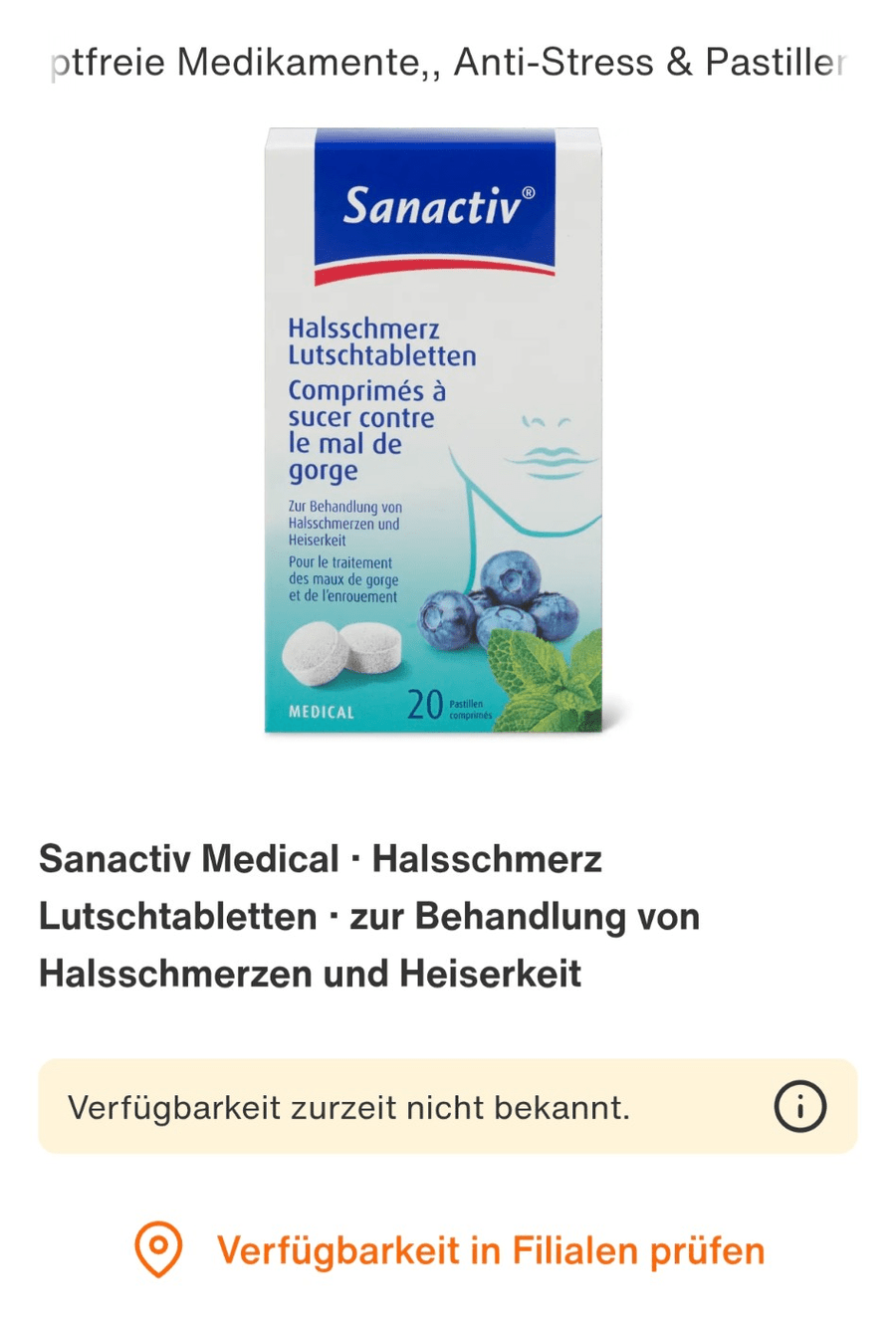Open info icon beside availability notice

click(799, 1106)
